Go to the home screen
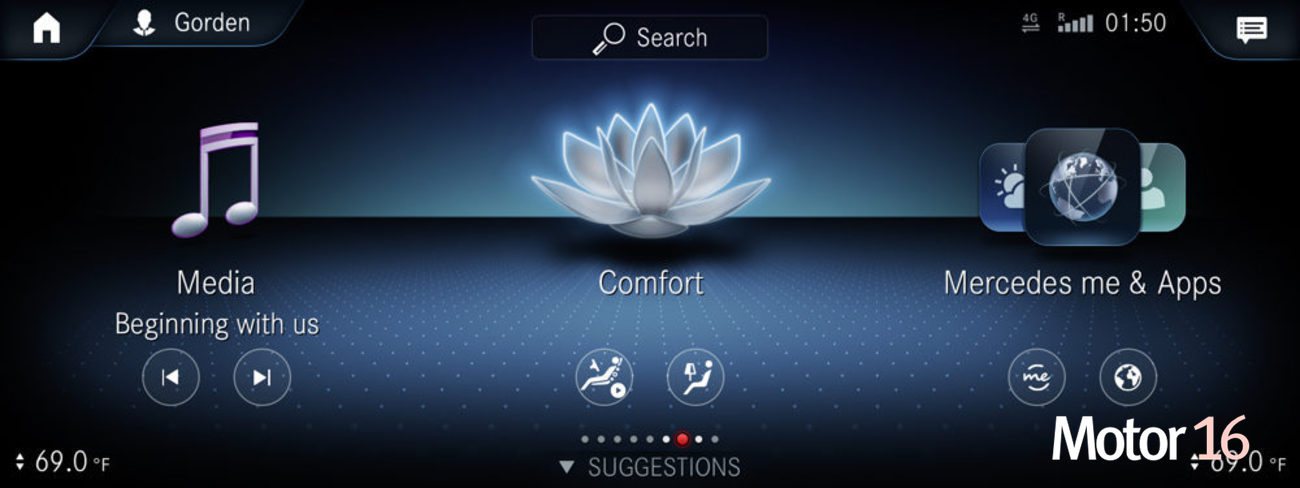This screenshot has height=488, width=1300. (46, 28)
